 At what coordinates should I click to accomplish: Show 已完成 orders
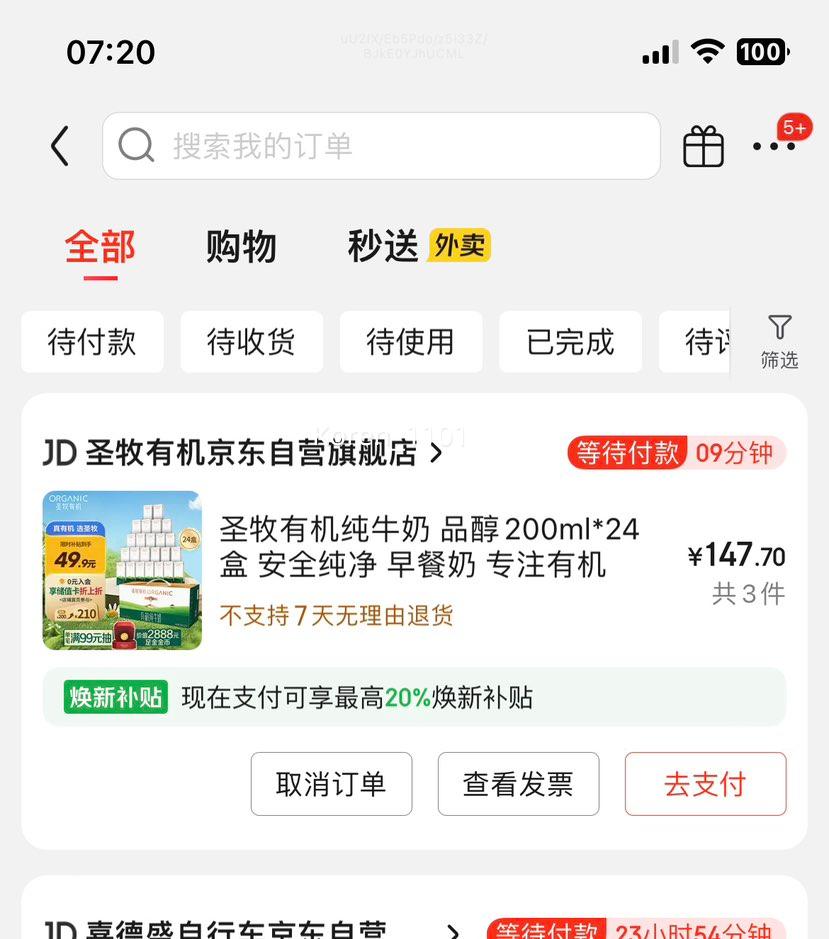coord(570,342)
